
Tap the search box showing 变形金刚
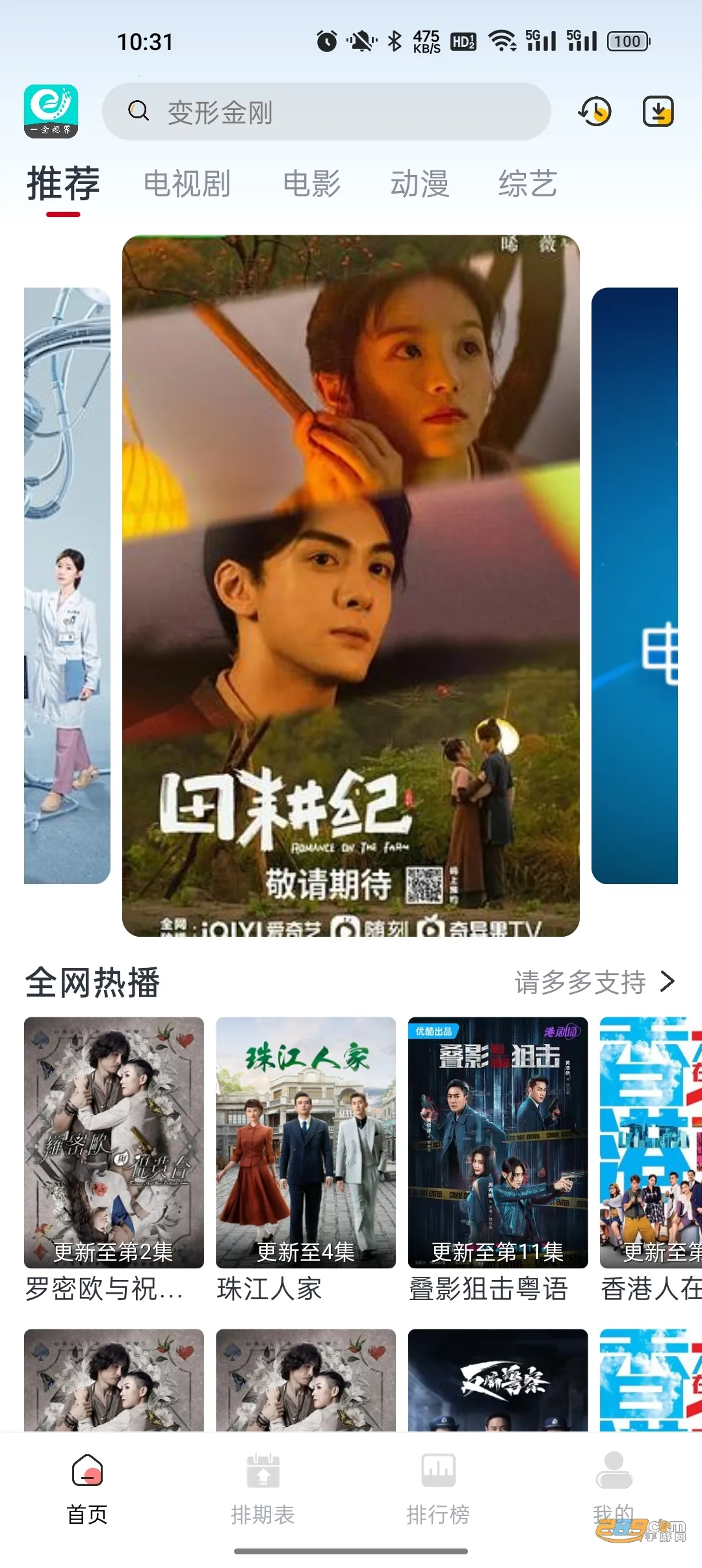[325, 112]
